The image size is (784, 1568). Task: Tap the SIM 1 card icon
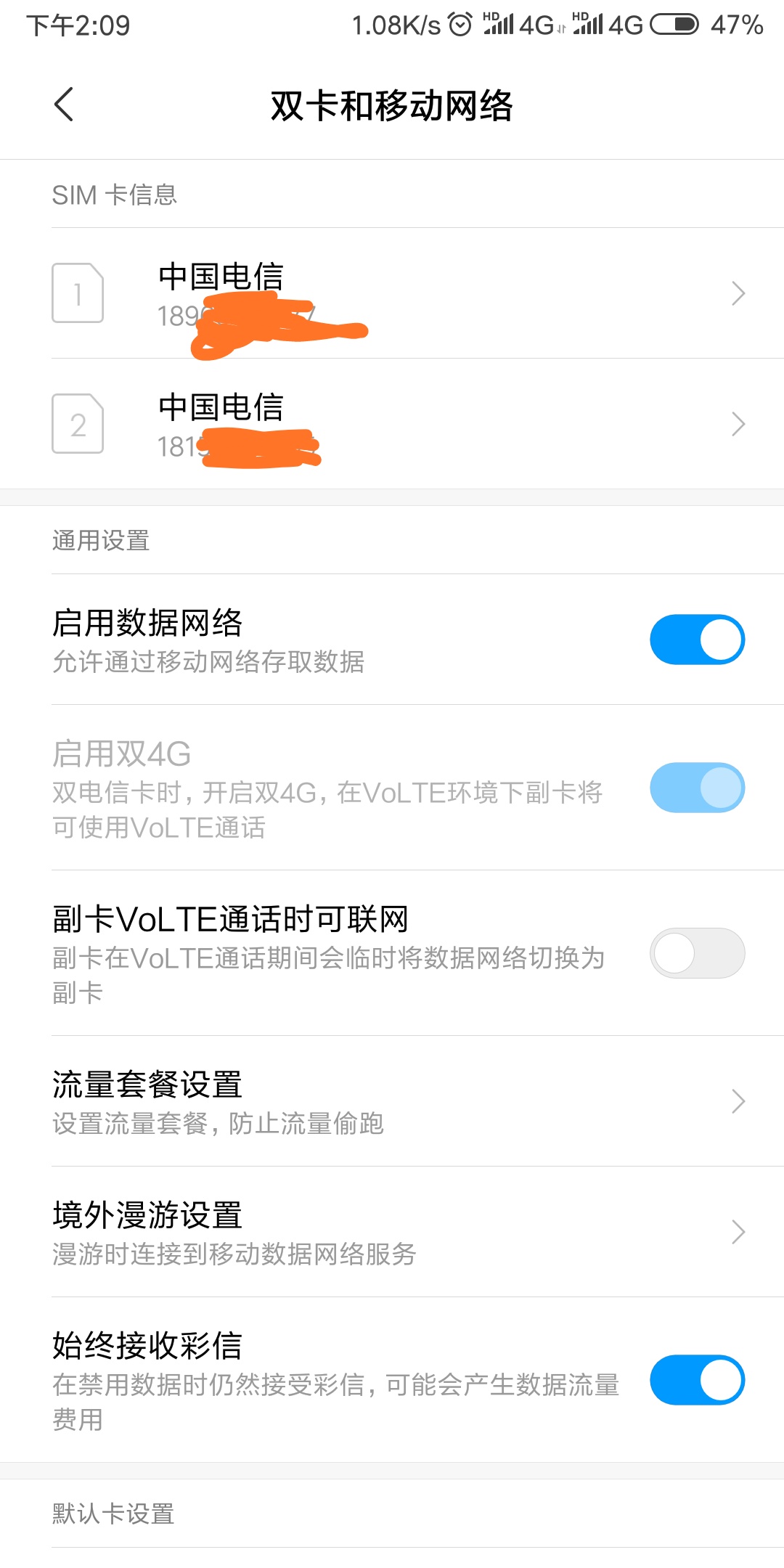coord(78,293)
